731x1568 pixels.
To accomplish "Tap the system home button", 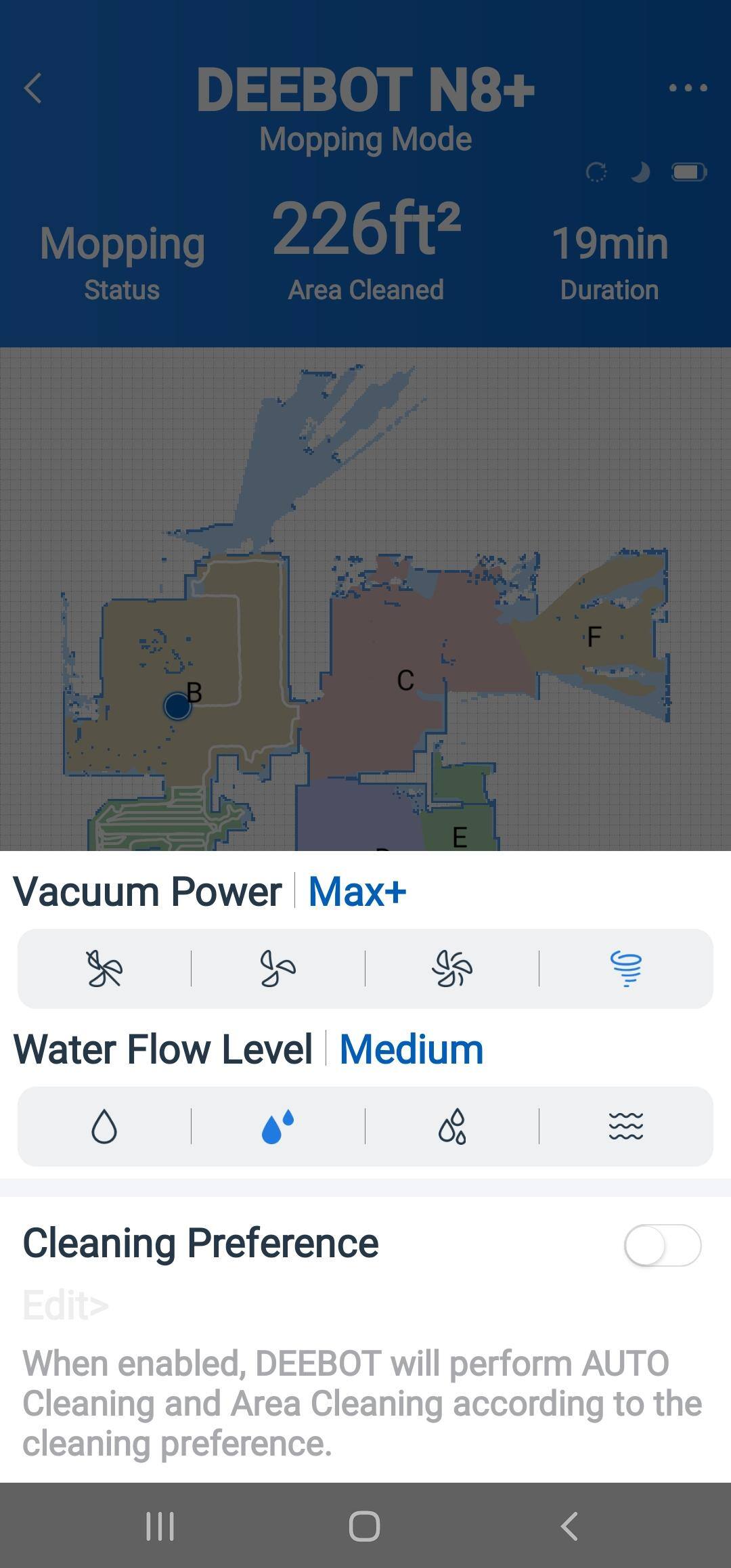I will (x=364, y=1526).
